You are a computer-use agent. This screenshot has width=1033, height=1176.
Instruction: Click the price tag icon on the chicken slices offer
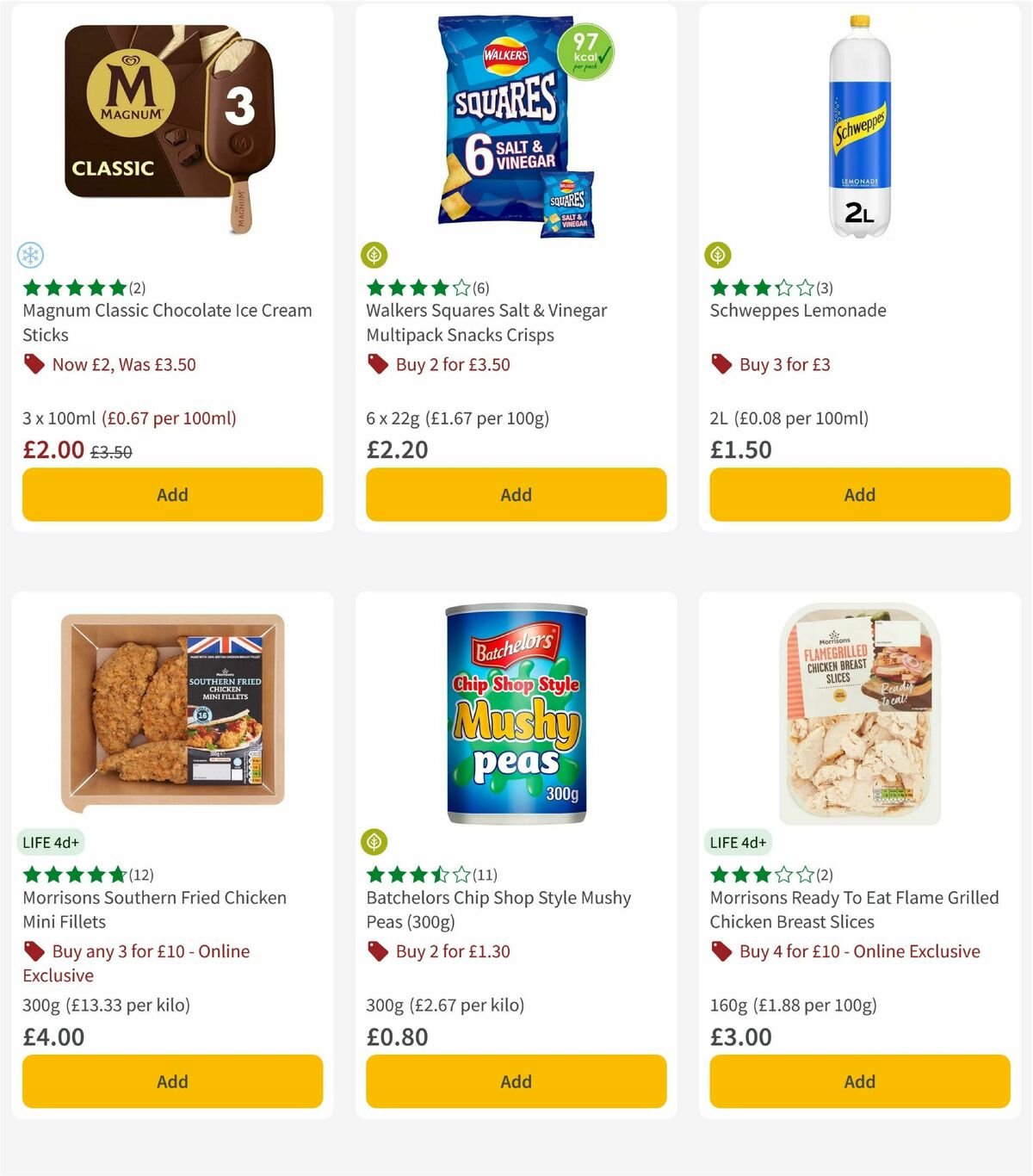click(x=721, y=951)
